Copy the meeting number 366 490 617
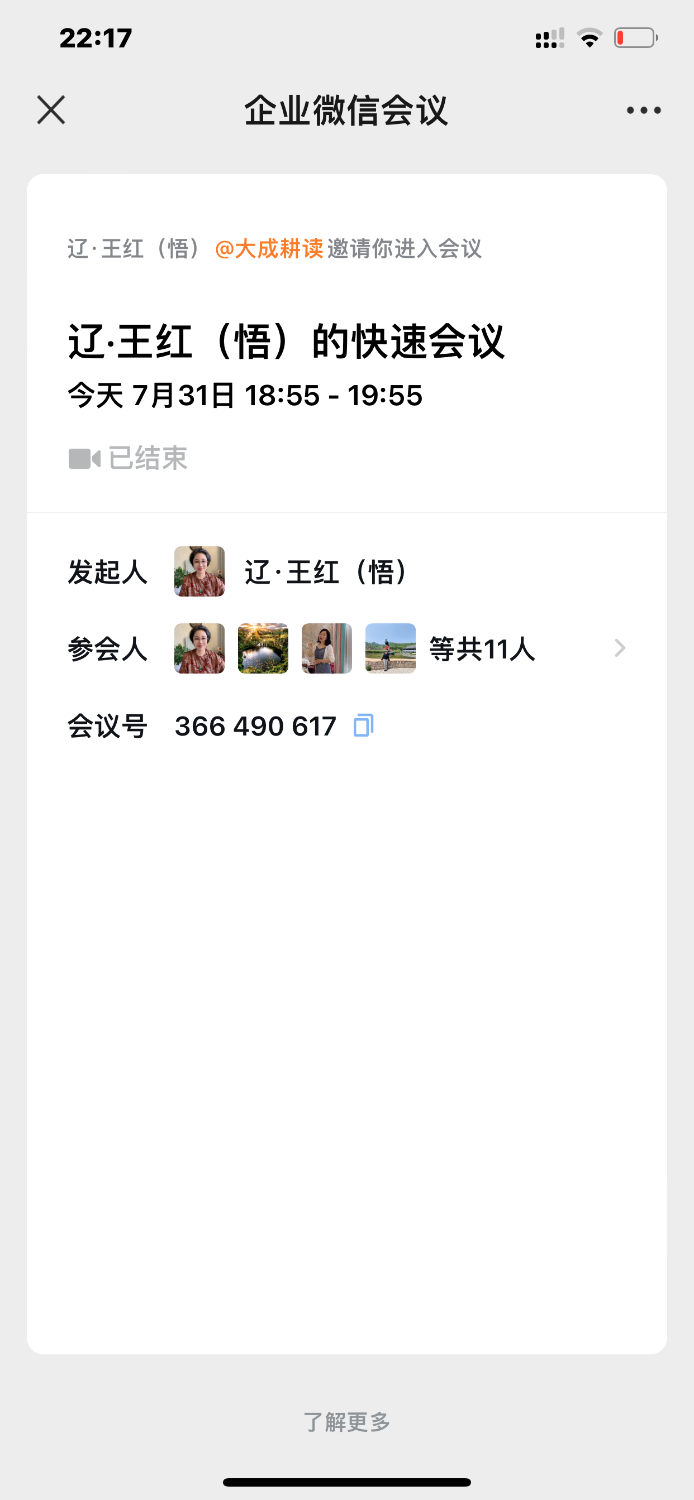This screenshot has height=1500, width=694. point(364,726)
